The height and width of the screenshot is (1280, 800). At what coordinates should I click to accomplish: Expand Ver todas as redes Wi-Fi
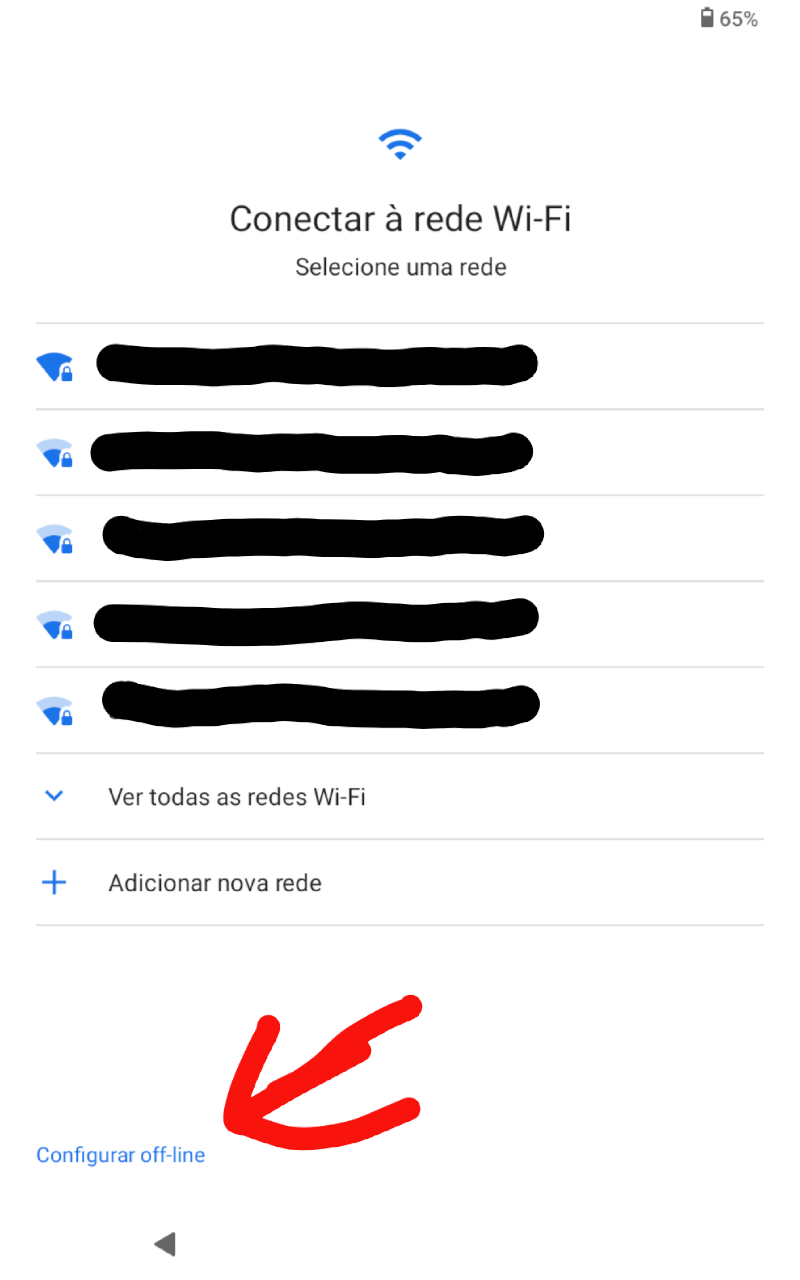tap(236, 797)
